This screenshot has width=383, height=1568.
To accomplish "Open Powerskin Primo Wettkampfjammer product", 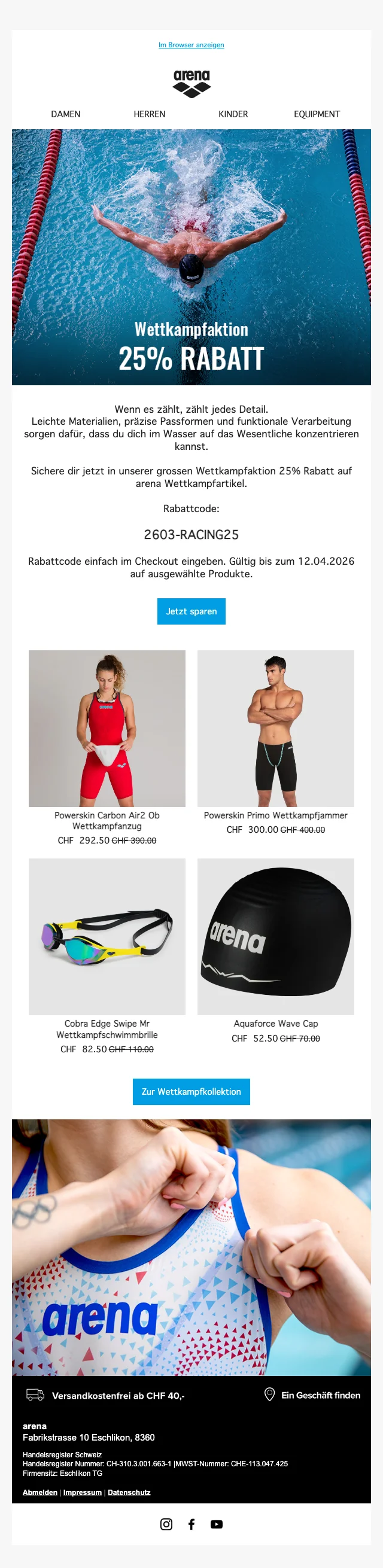I will click(x=275, y=728).
